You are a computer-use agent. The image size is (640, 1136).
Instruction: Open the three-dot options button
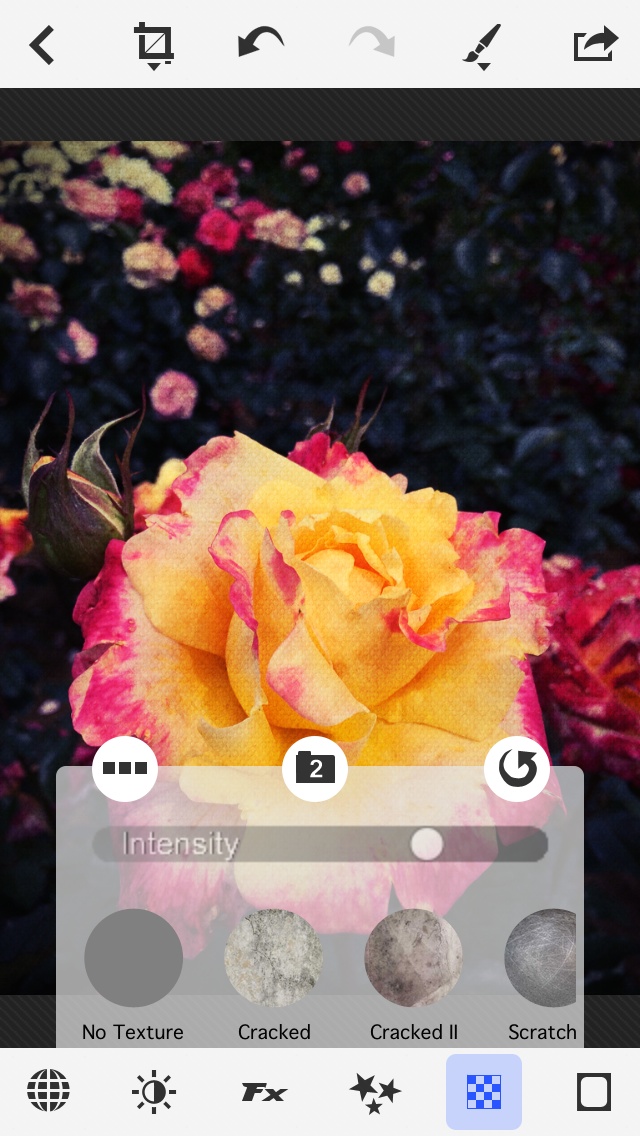pyautogui.click(x=125, y=768)
